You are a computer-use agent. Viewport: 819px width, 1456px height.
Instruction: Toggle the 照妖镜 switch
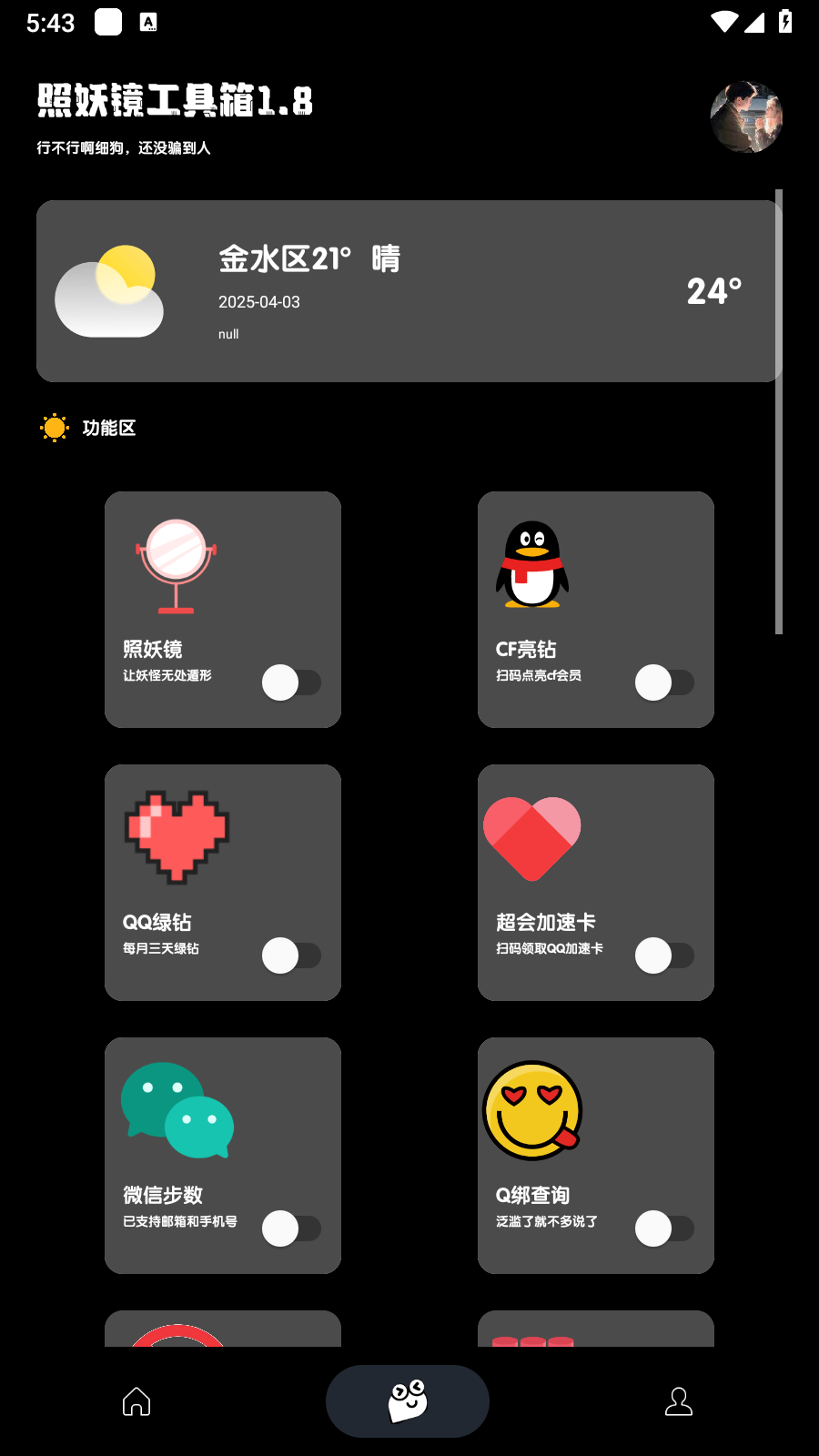(x=291, y=682)
